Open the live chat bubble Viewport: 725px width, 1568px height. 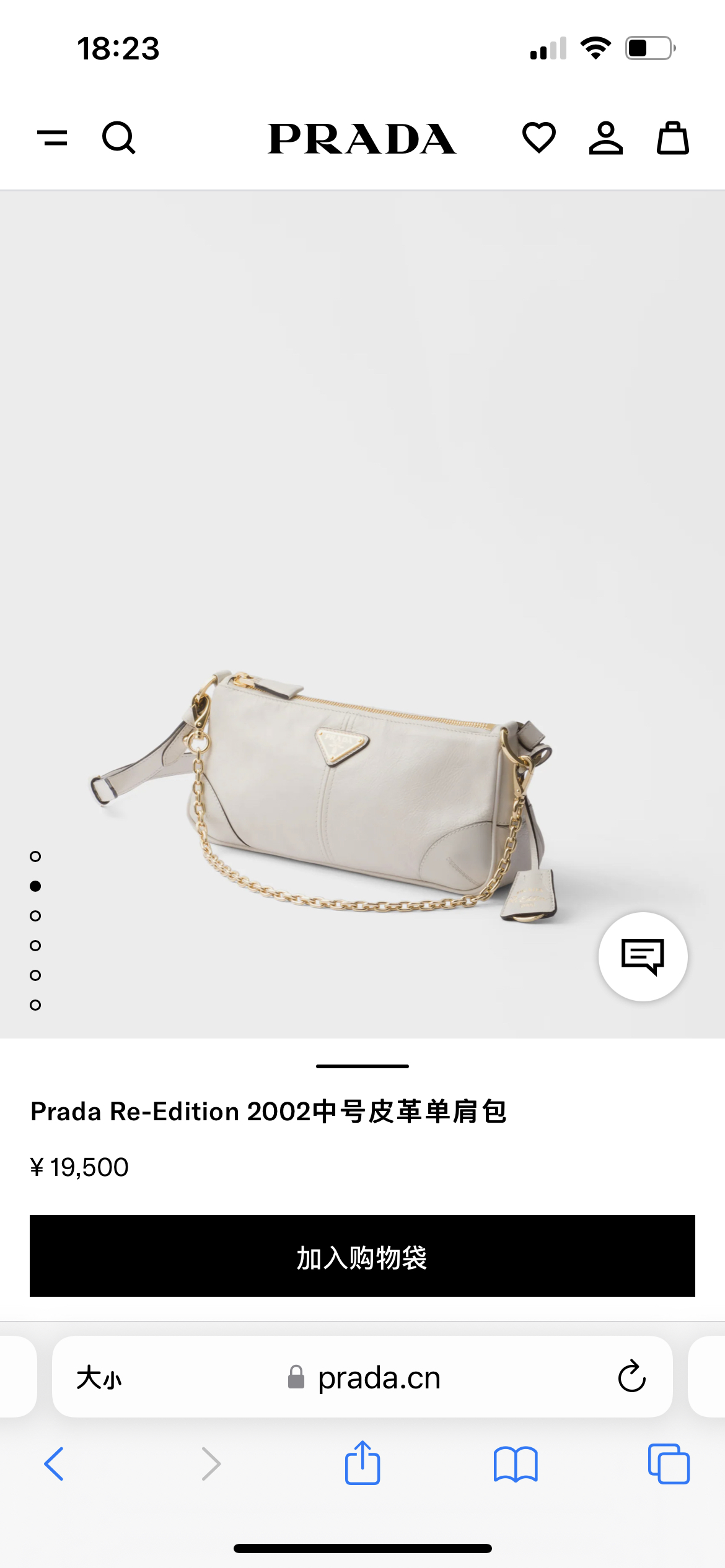[643, 957]
